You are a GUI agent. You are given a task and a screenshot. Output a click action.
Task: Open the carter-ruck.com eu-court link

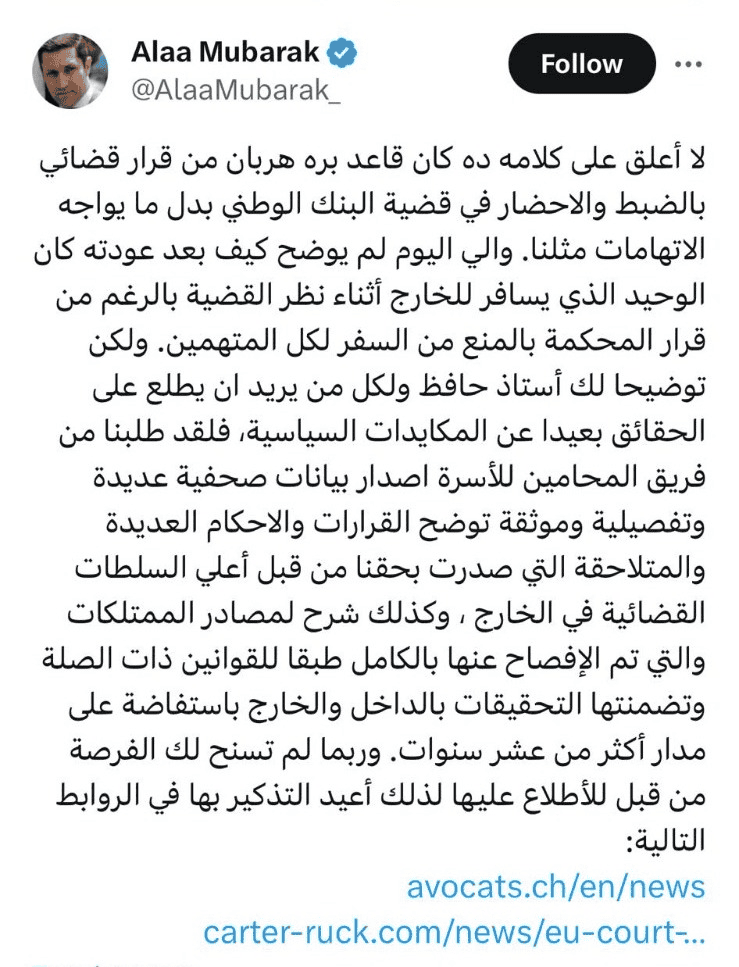tap(453, 932)
